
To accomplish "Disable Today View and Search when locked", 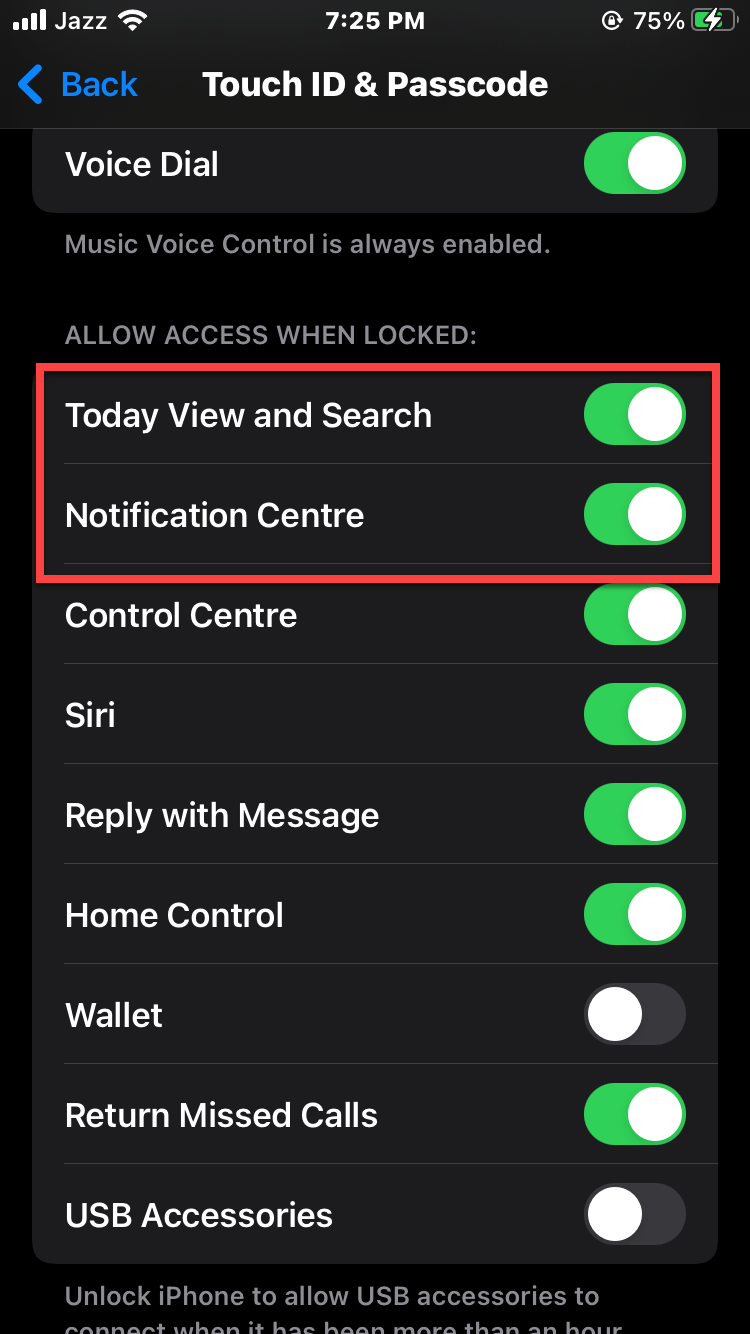I will point(634,415).
